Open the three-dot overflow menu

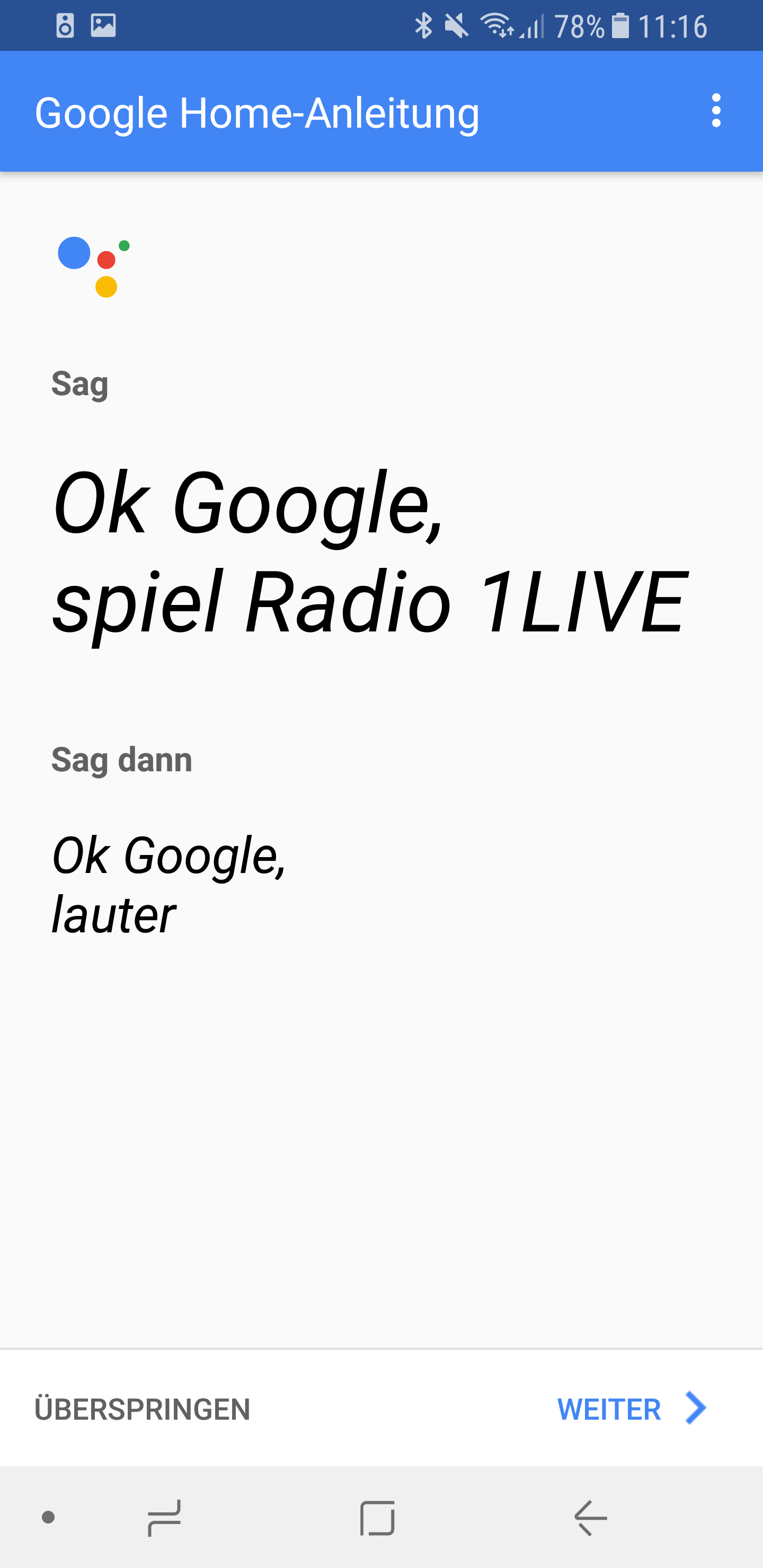point(716,111)
